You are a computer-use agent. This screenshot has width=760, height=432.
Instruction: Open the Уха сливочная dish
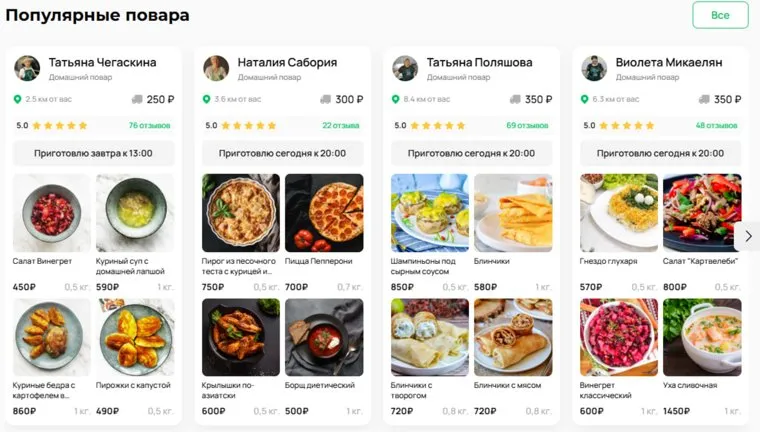click(x=702, y=337)
